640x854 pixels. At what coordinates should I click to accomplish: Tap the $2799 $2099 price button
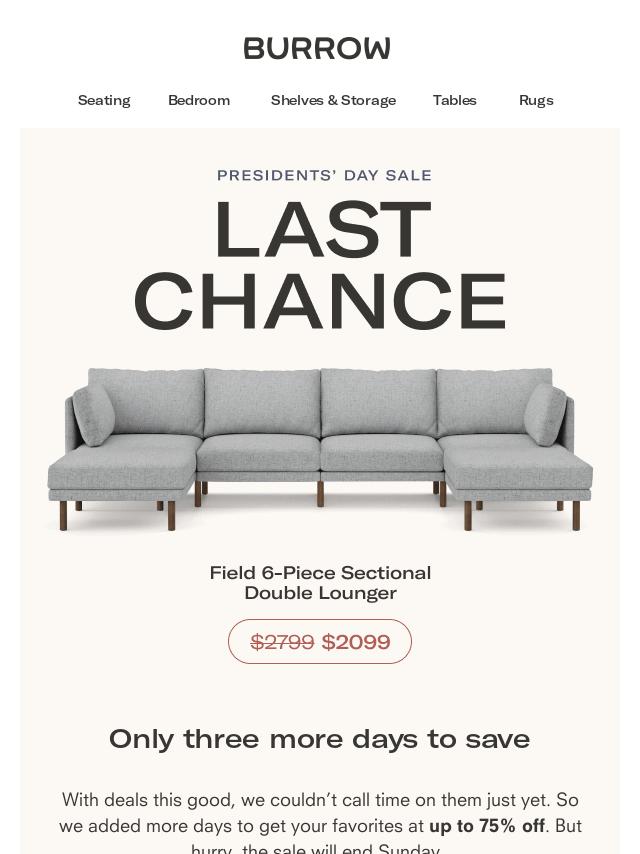tap(320, 642)
